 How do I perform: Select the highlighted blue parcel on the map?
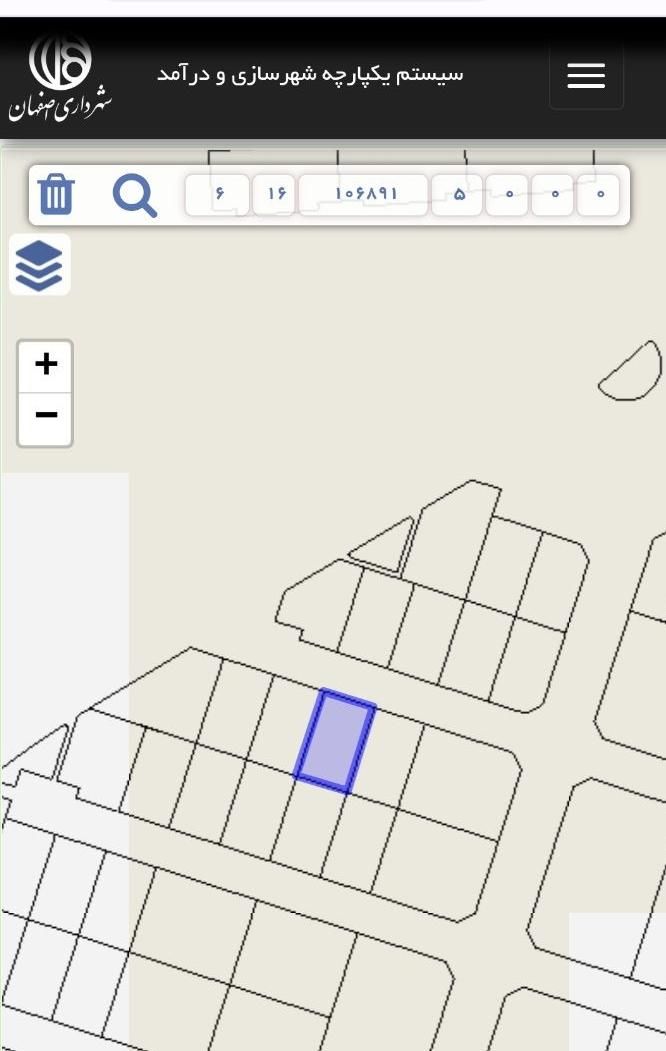pyautogui.click(x=335, y=742)
